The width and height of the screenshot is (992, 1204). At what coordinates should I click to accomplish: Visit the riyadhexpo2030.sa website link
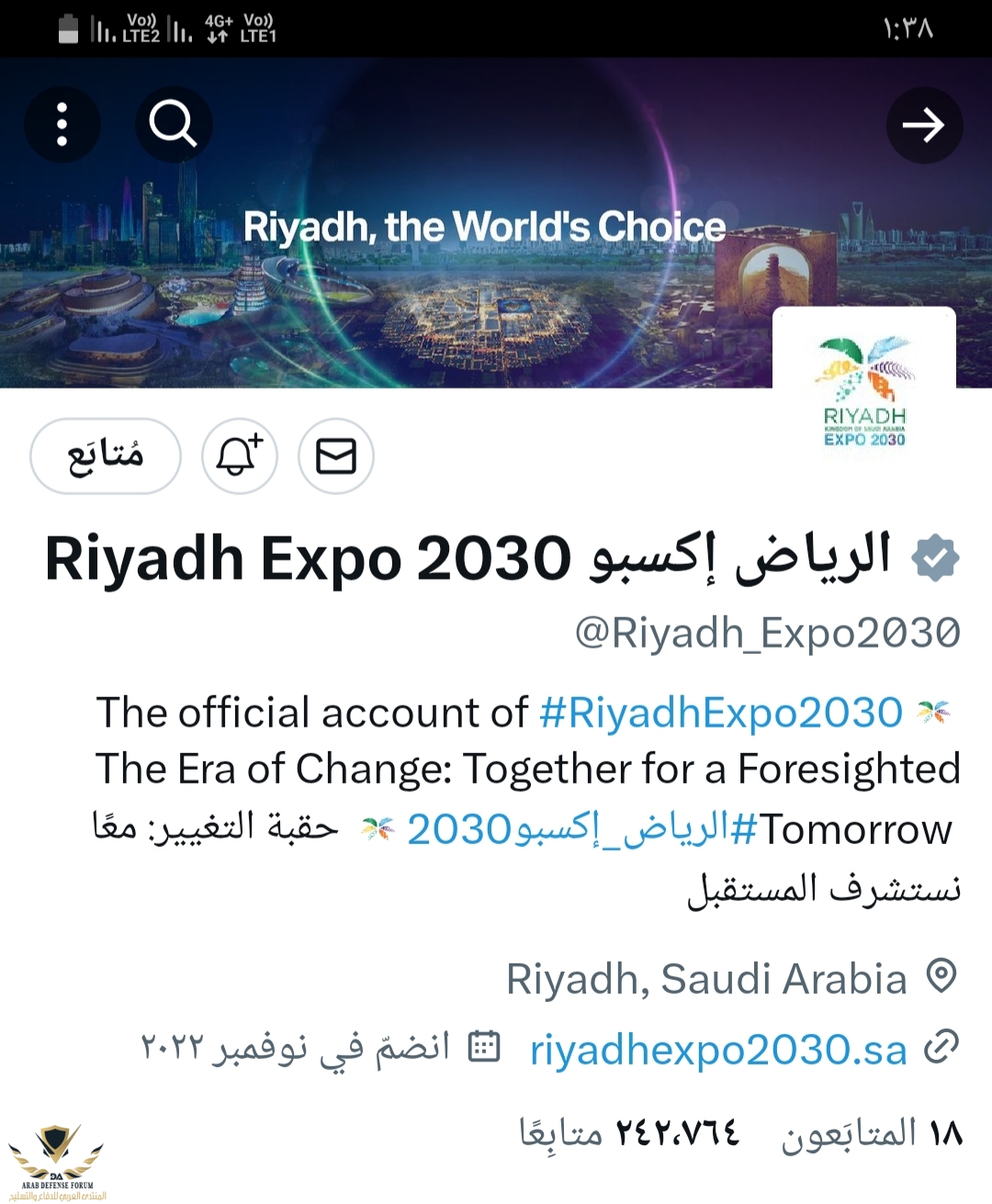[x=718, y=1049]
